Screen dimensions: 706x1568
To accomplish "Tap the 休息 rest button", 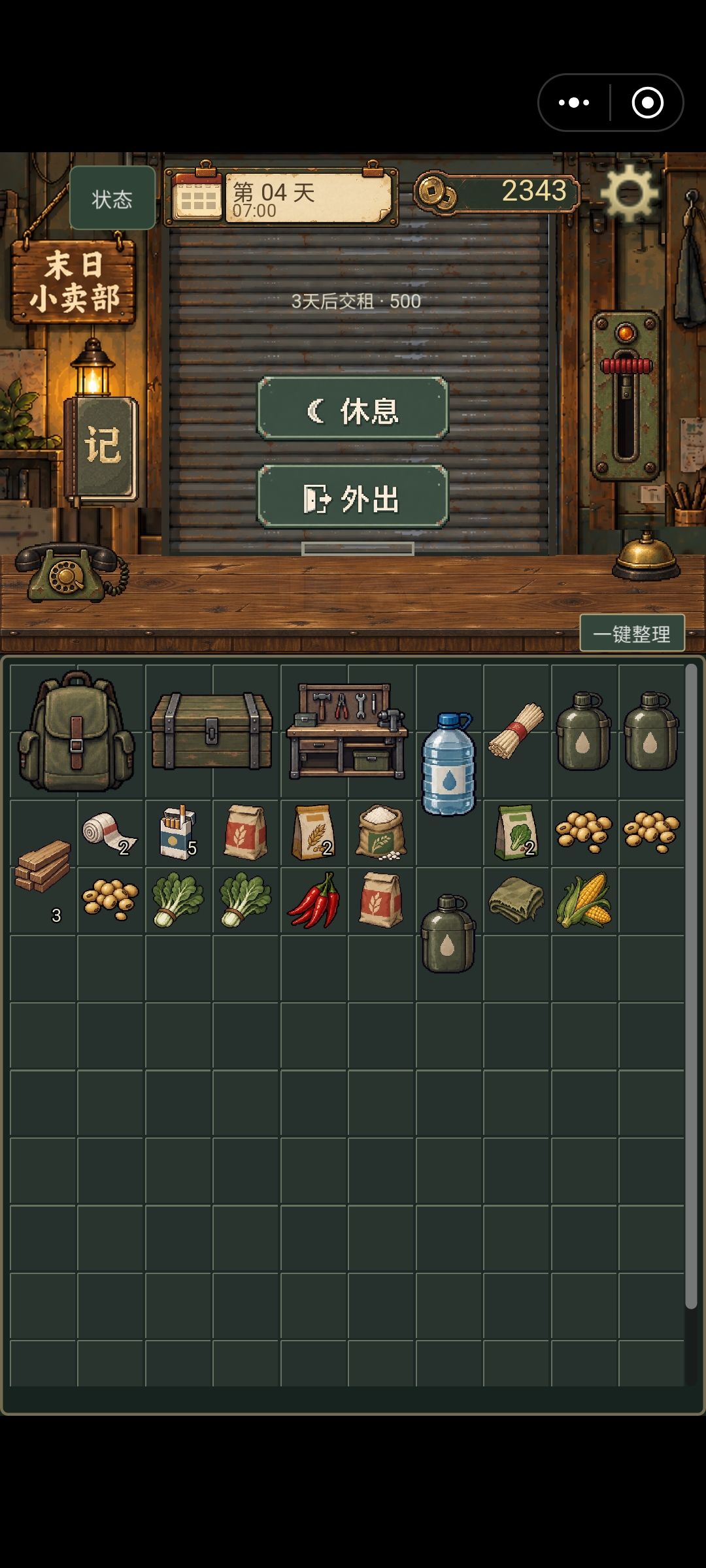I will point(353,410).
